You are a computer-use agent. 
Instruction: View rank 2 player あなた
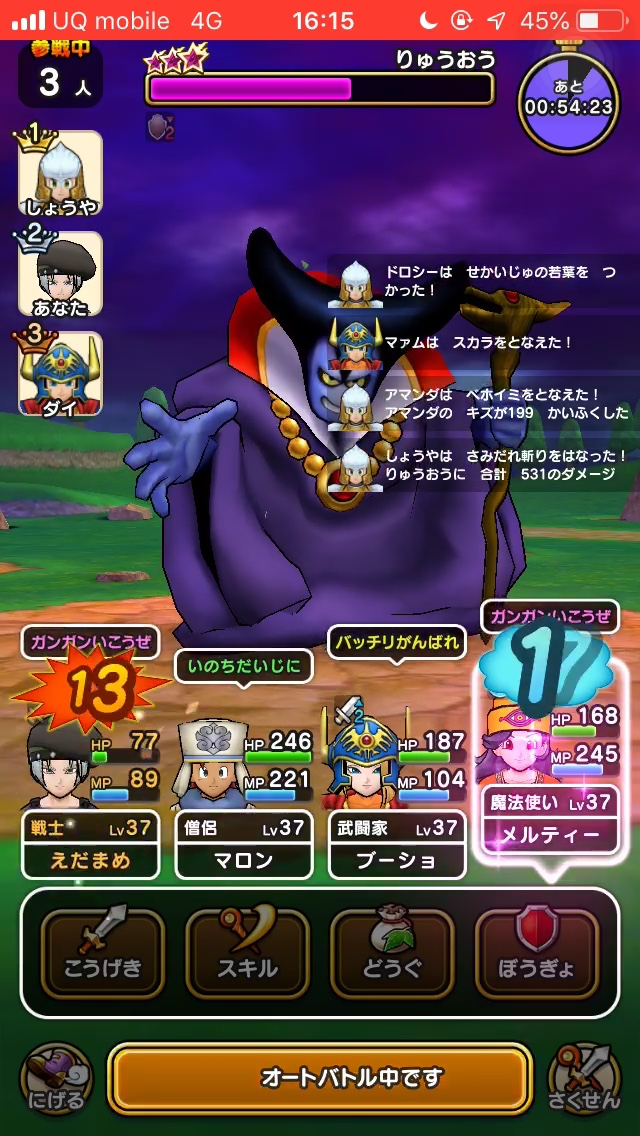(x=60, y=274)
